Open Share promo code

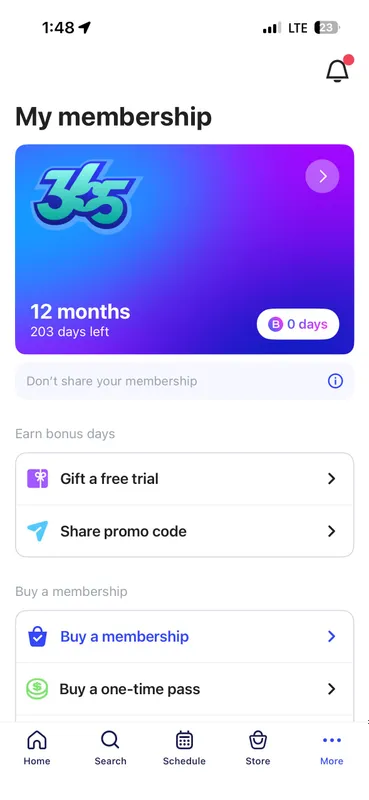tap(184, 531)
